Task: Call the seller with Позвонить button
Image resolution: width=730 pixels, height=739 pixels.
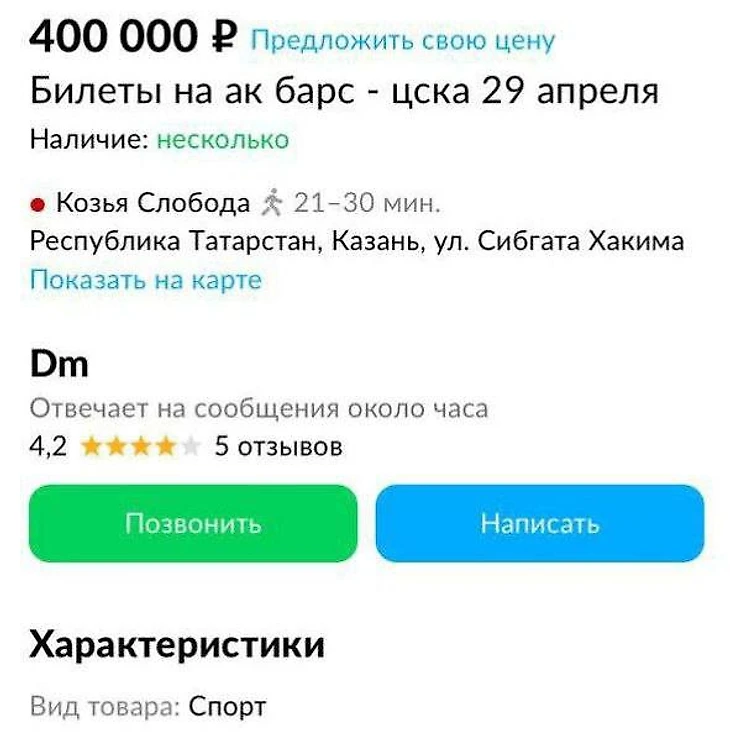Action: (193, 523)
